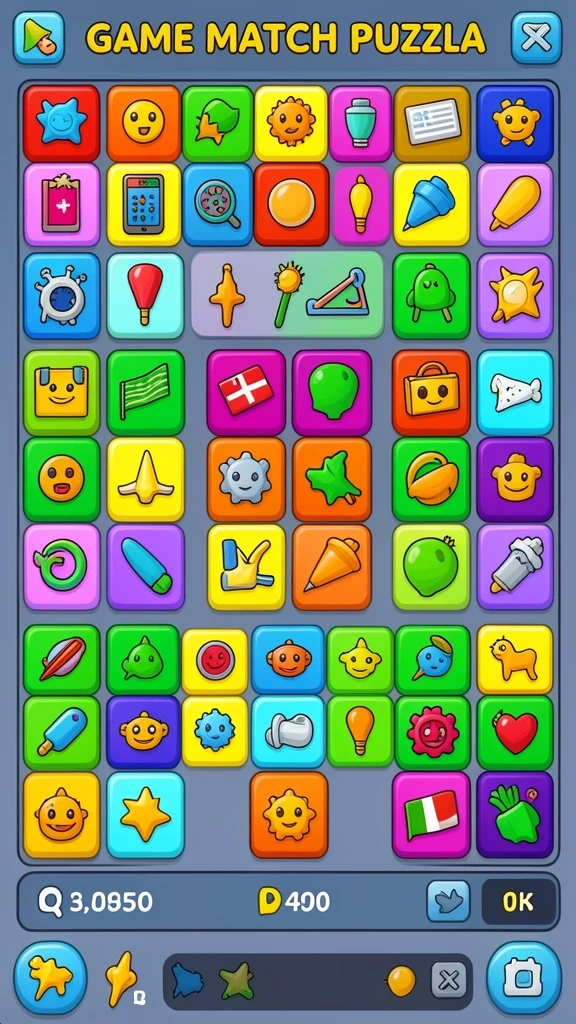The width and height of the screenshot is (576, 1024).
Task: Choose the red ice cream cone tile
Action: click(x=145, y=296)
